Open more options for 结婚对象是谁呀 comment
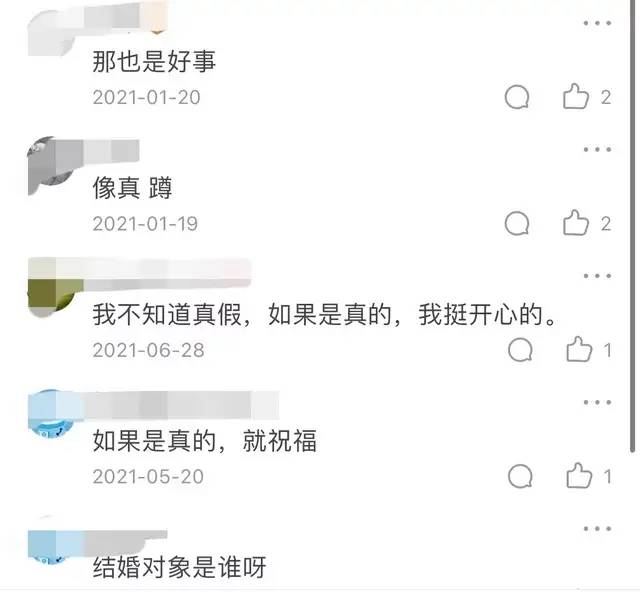The width and height of the screenshot is (640, 595). tap(597, 529)
